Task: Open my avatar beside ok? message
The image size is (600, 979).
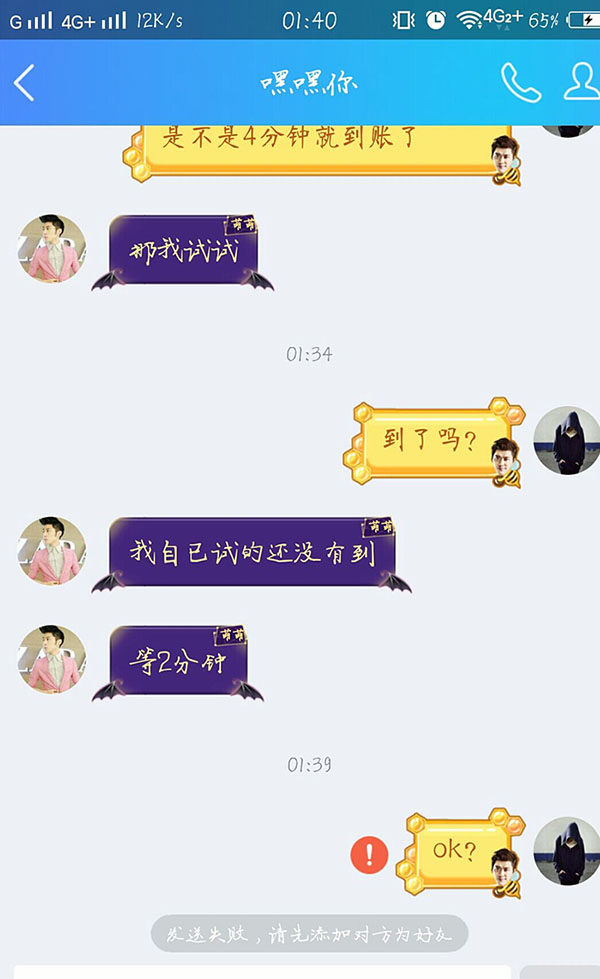Action: pos(566,851)
